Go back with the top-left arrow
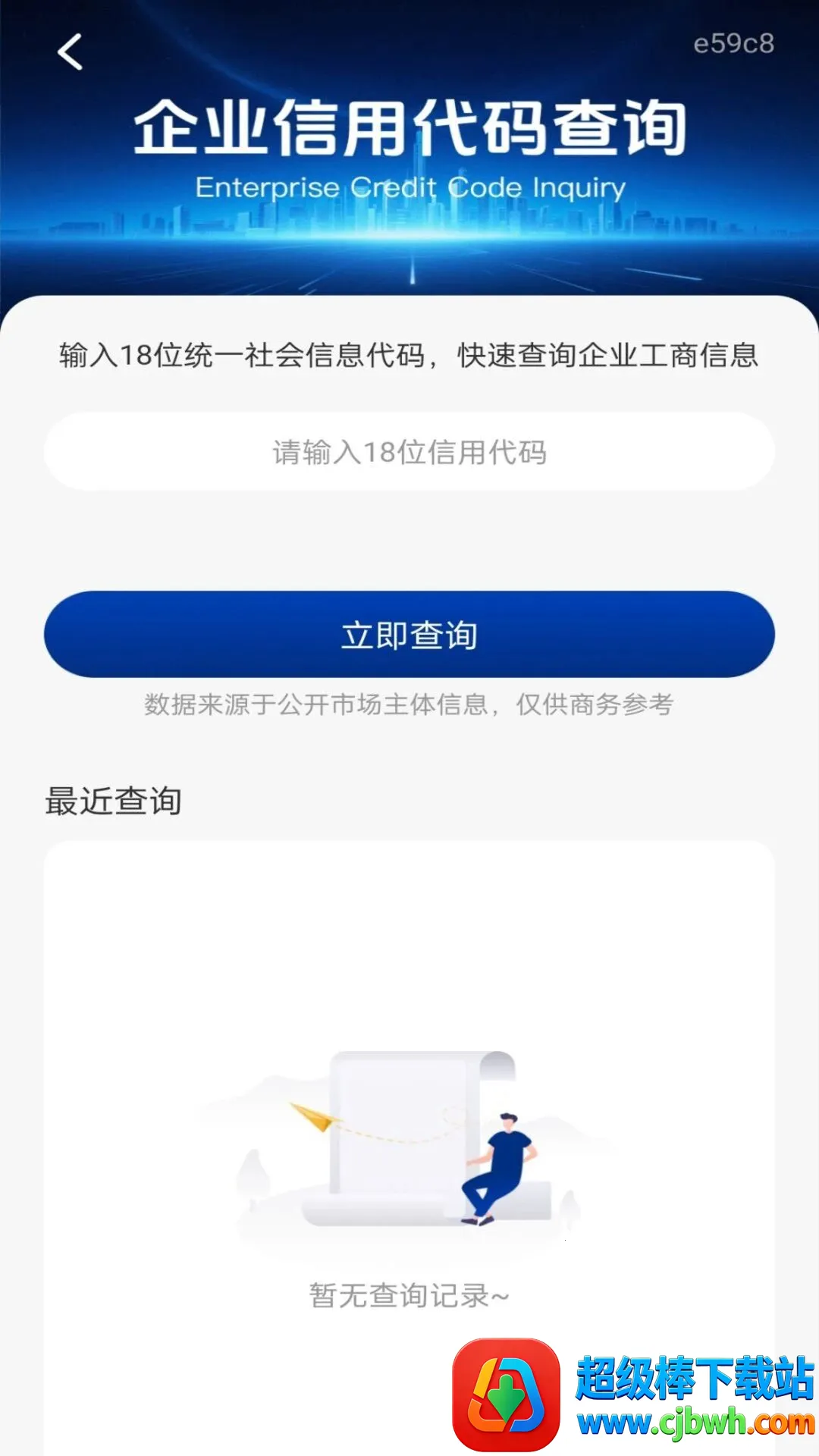This screenshot has width=819, height=1456. click(70, 52)
